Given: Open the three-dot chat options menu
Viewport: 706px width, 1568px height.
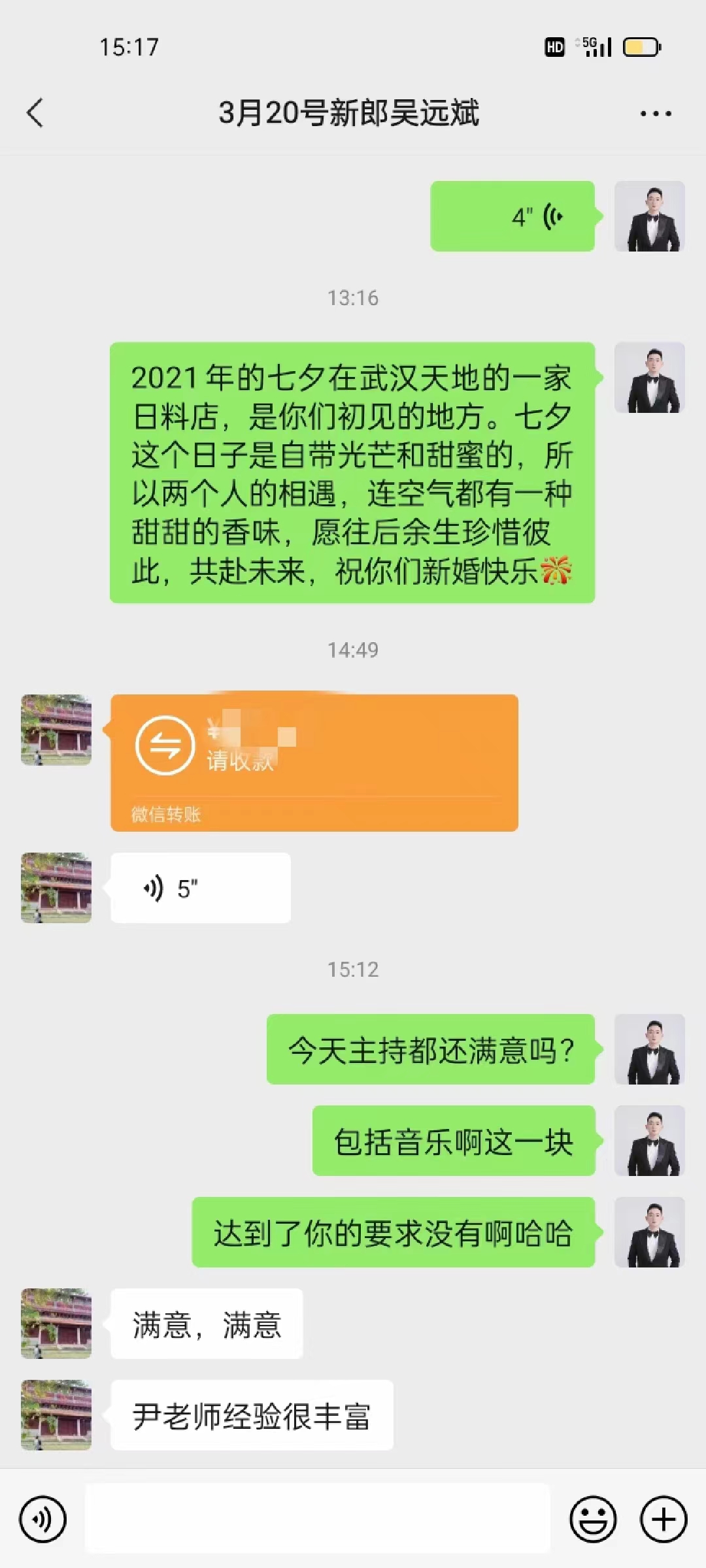Looking at the screenshot, I should click(x=656, y=114).
